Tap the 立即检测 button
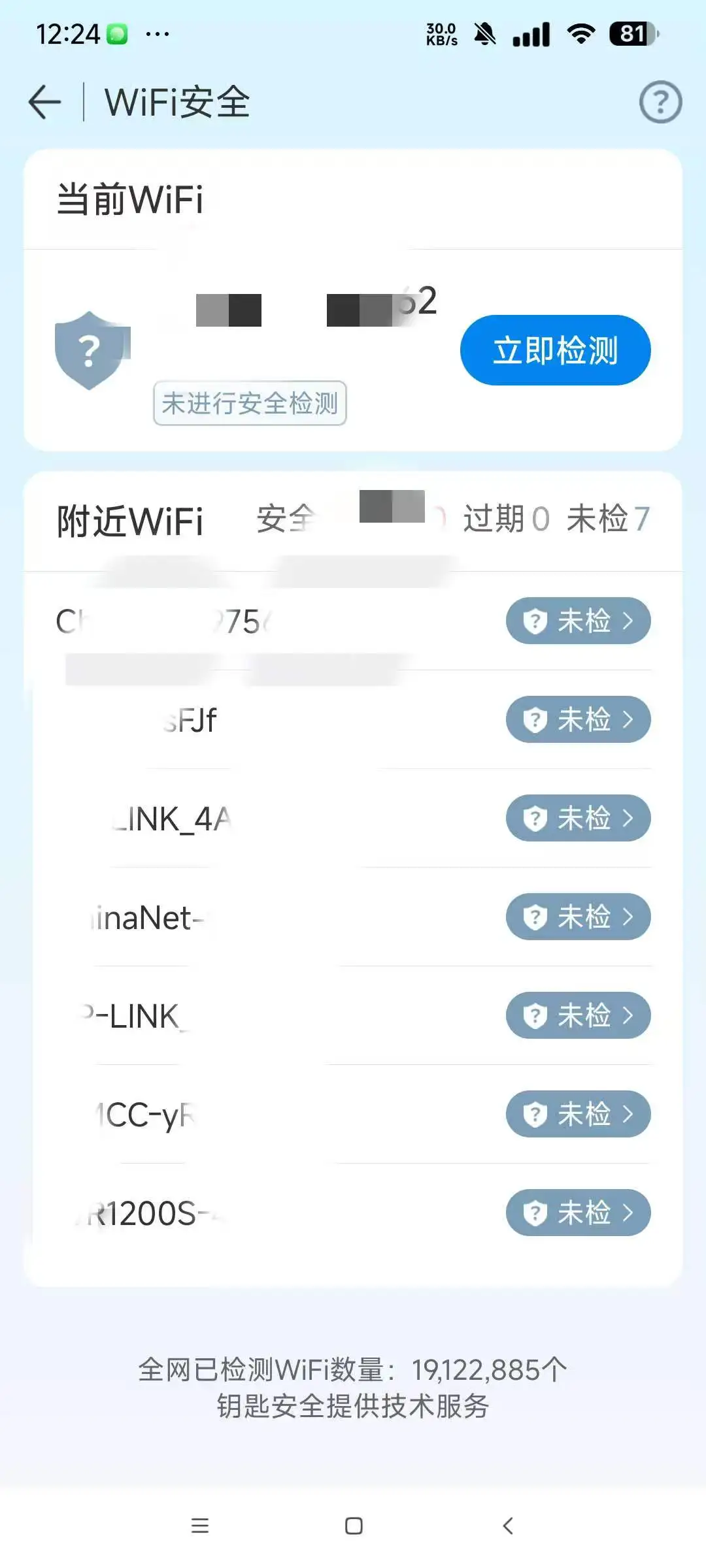 tap(554, 351)
